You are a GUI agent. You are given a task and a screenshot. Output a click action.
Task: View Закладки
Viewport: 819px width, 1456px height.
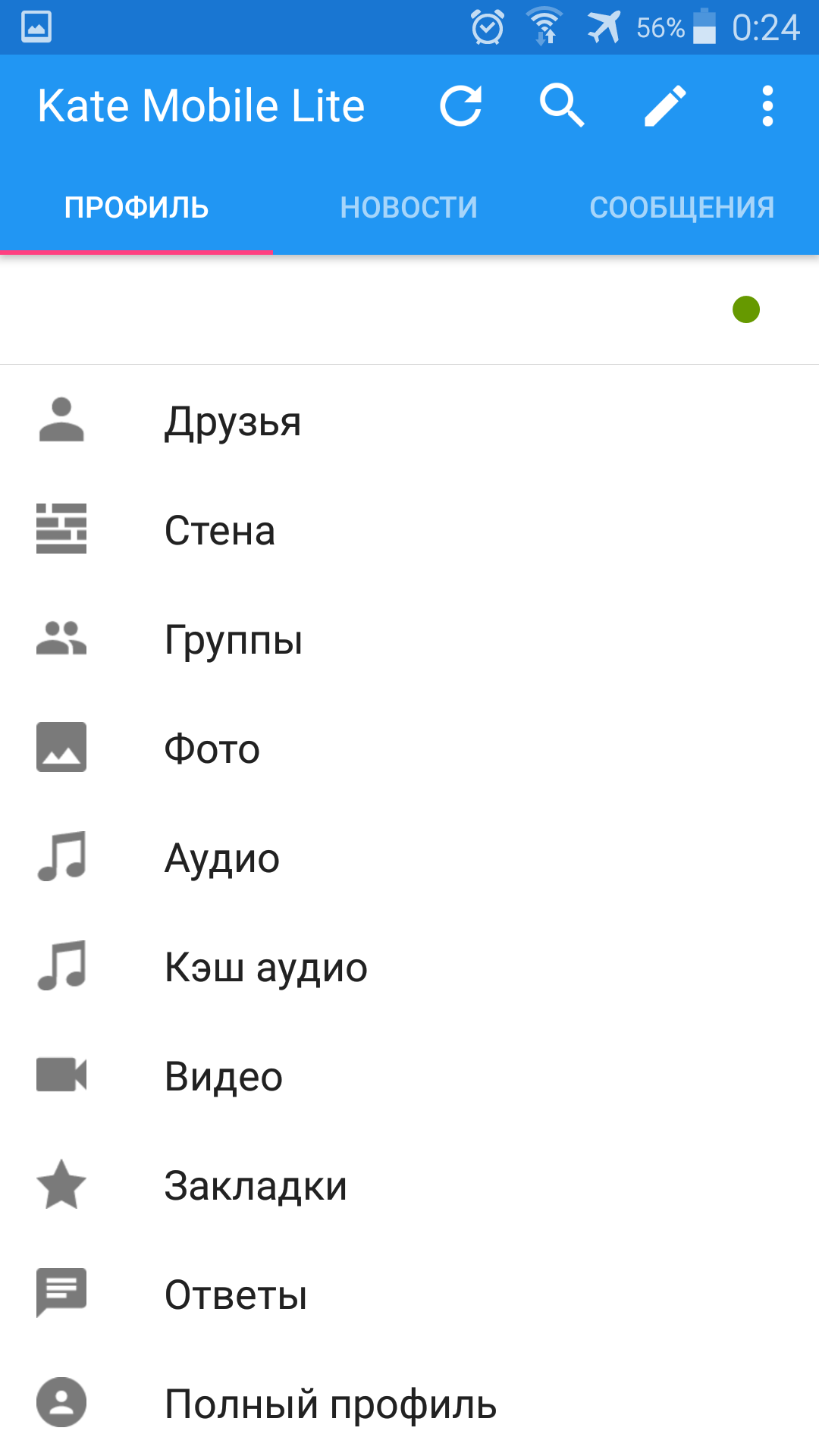(x=409, y=1185)
